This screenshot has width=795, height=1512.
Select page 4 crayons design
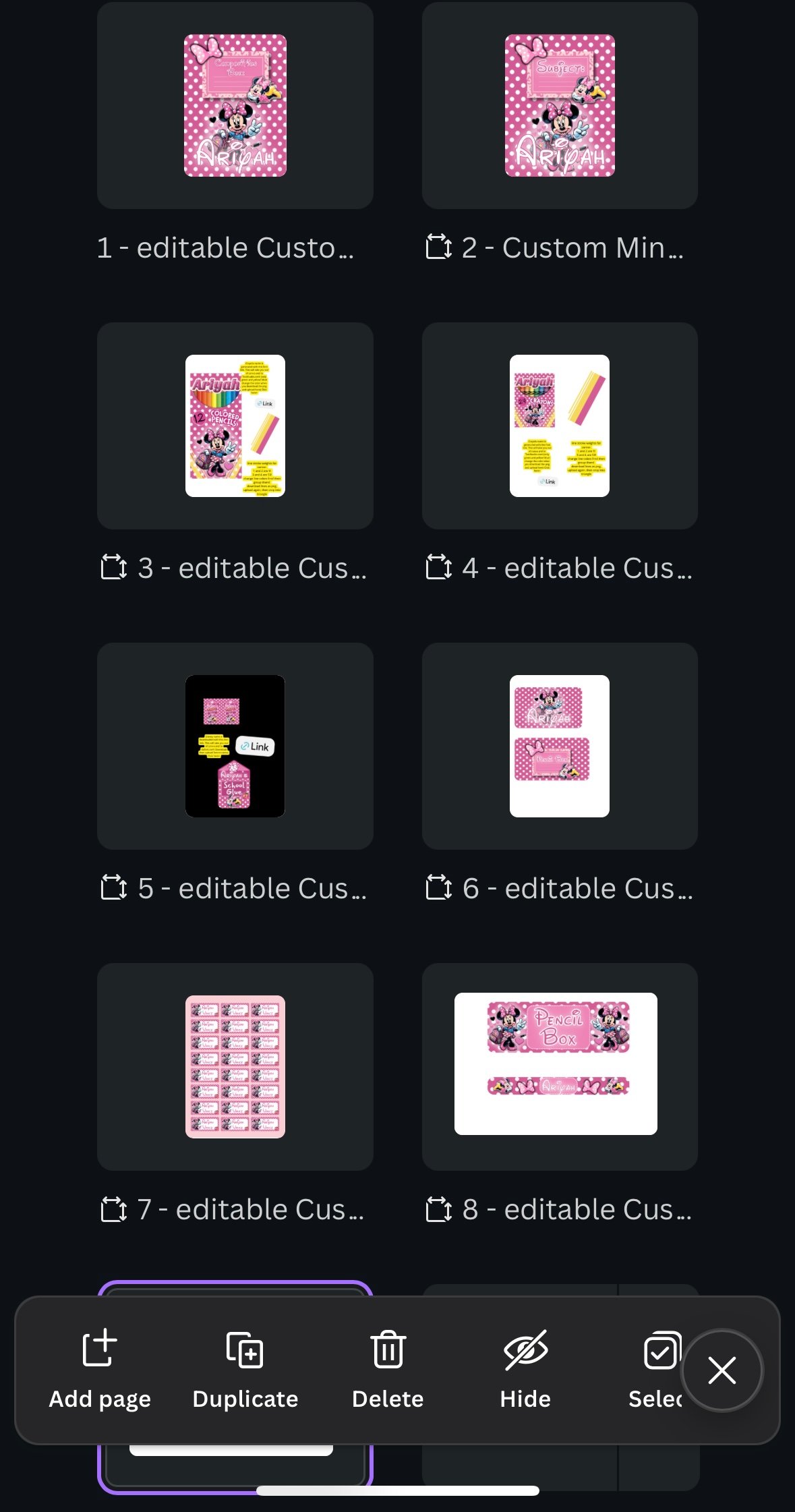[x=560, y=426]
